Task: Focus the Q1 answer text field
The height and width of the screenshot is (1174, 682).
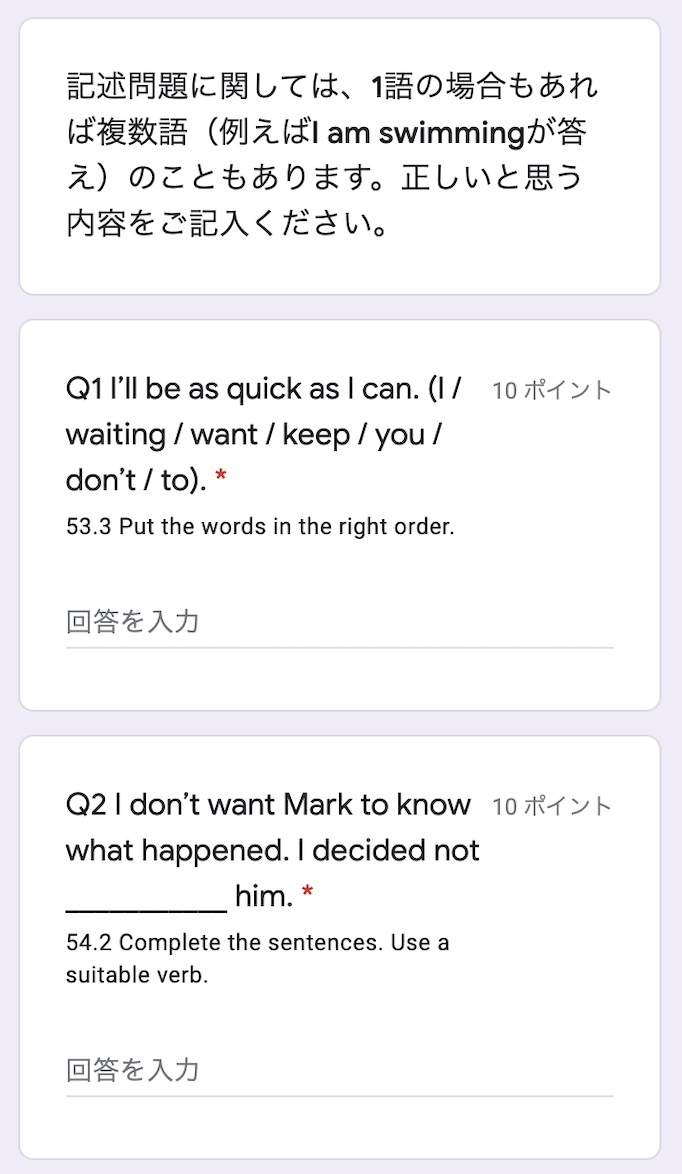Action: (339, 623)
